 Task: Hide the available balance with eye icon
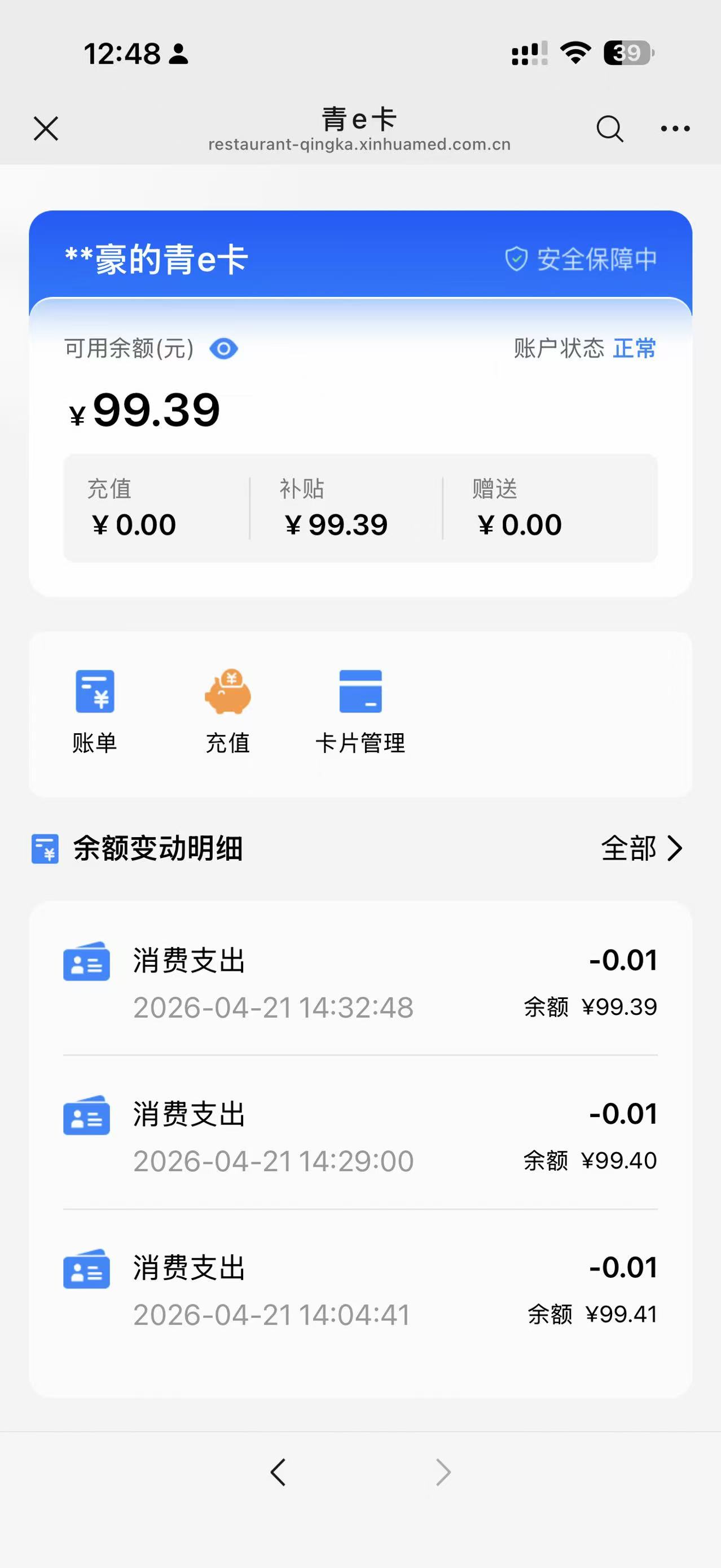tap(223, 349)
